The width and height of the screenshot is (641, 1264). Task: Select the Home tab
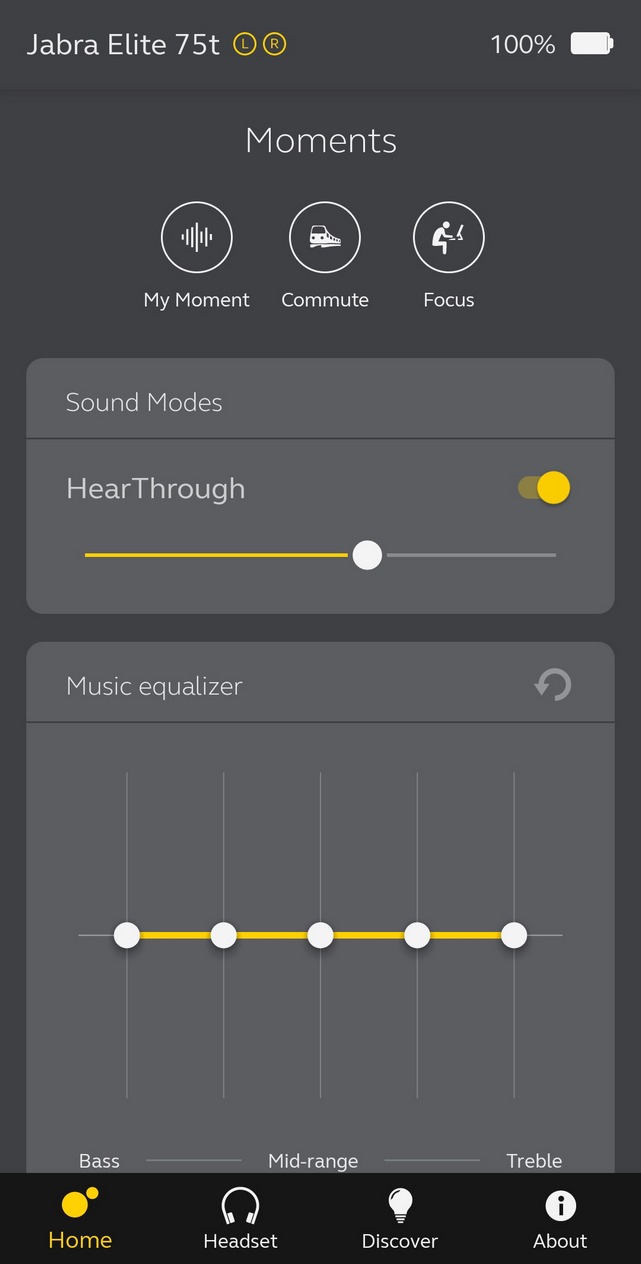coord(80,1219)
